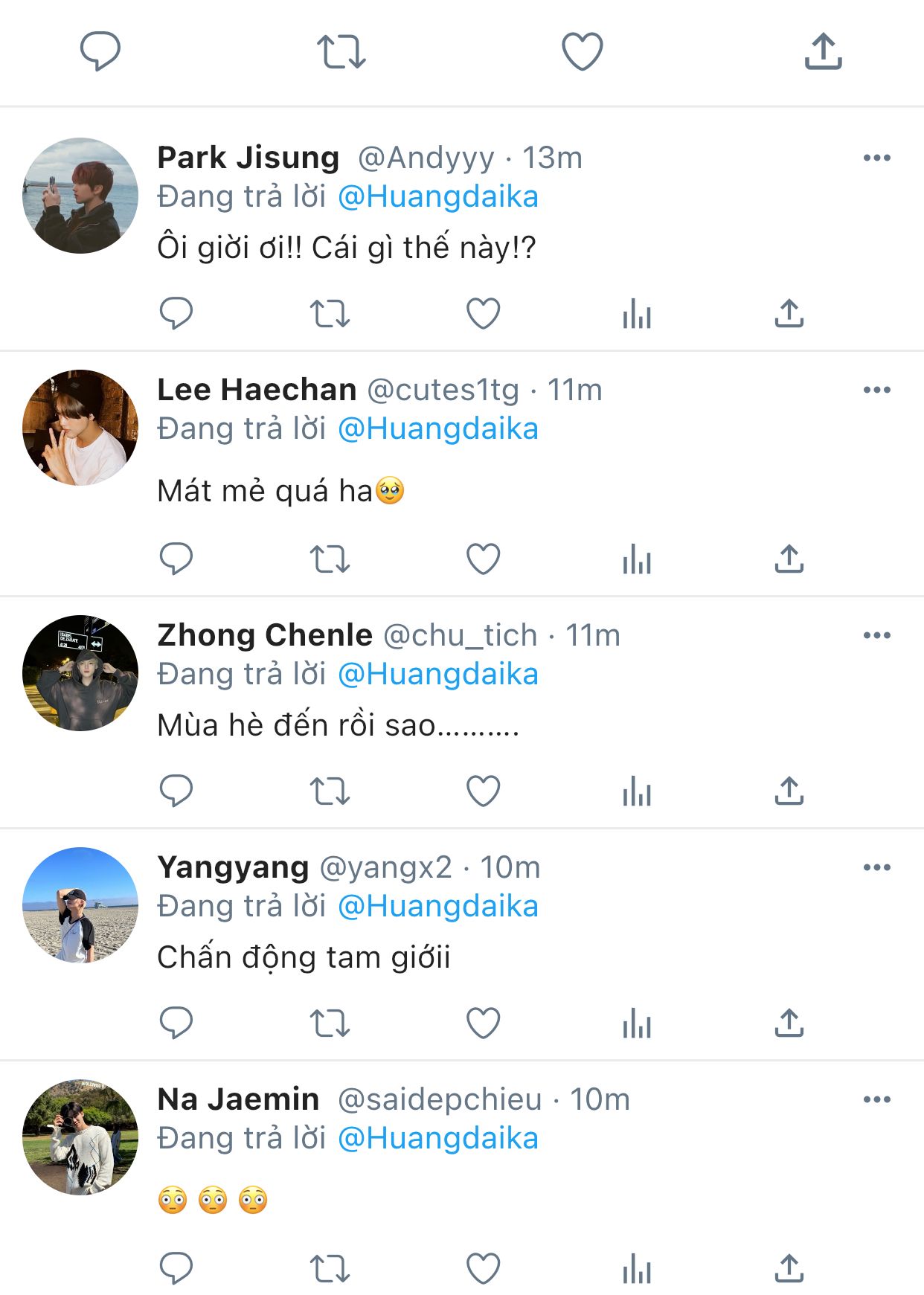Open Zhong Chenle's profile picture
The width and height of the screenshot is (924, 1295).
pyautogui.click(x=80, y=673)
